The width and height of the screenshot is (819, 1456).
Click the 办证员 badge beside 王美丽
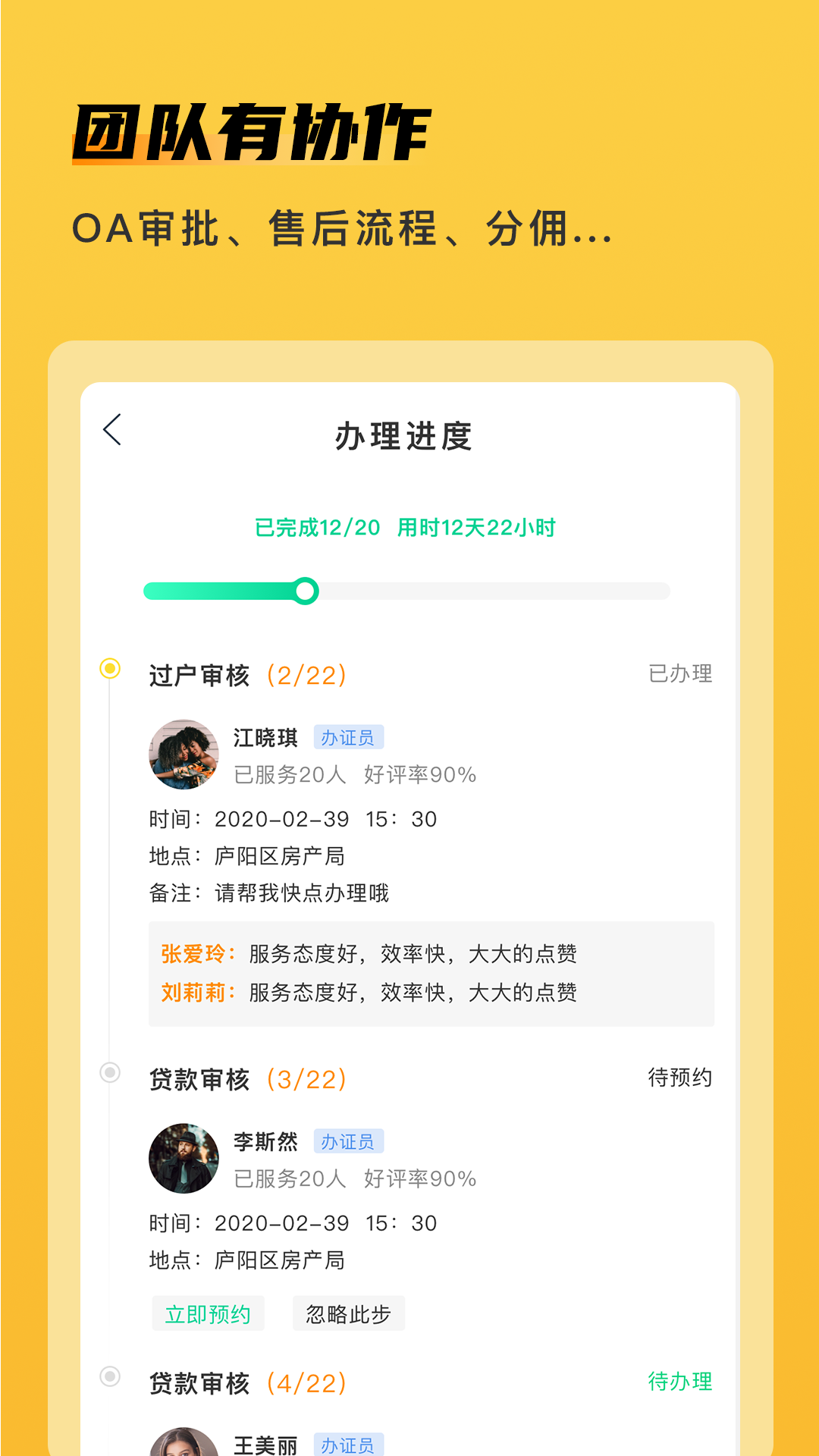[x=349, y=1442]
